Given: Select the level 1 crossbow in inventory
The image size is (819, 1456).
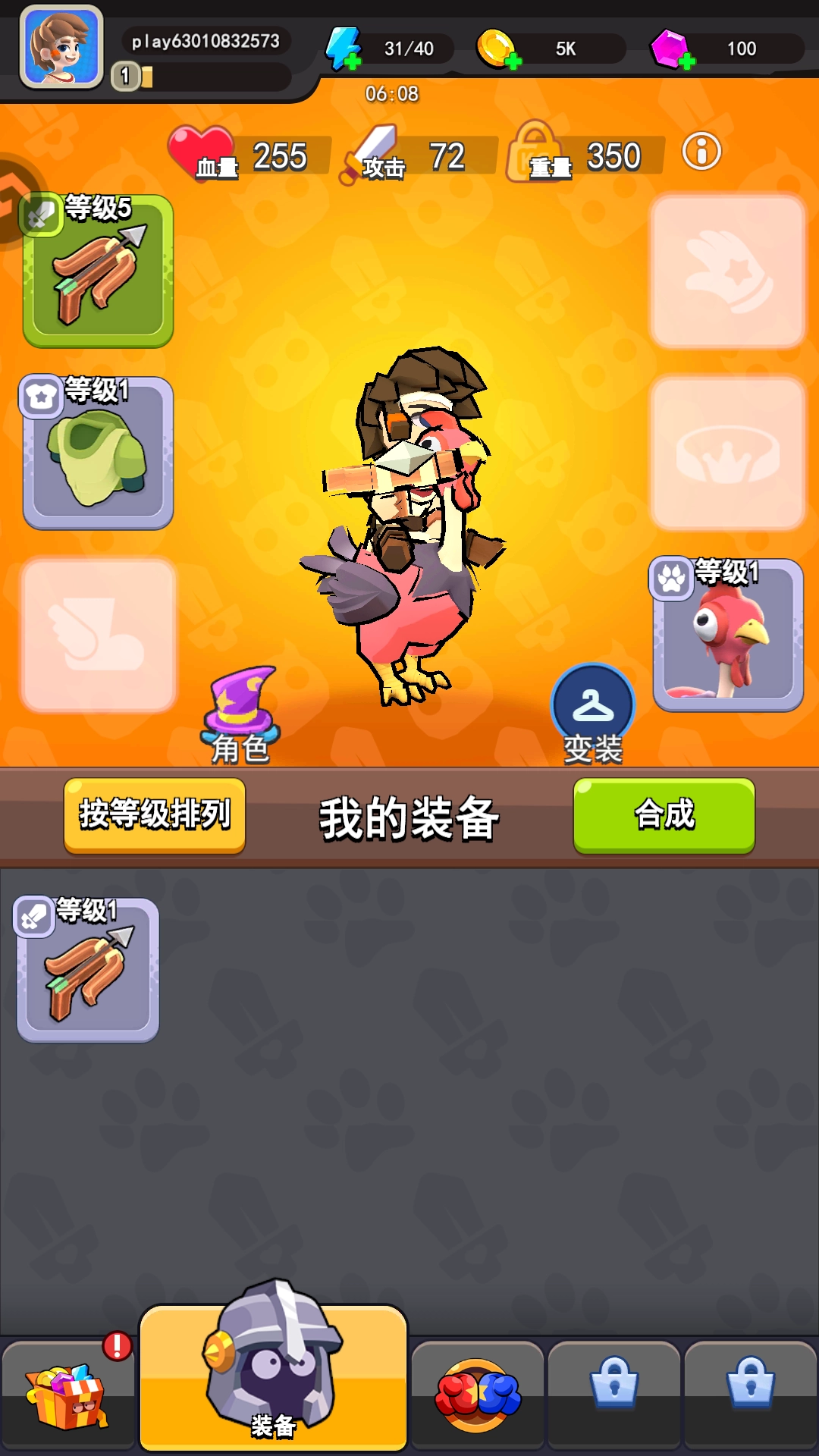Looking at the screenshot, I should pos(88,971).
